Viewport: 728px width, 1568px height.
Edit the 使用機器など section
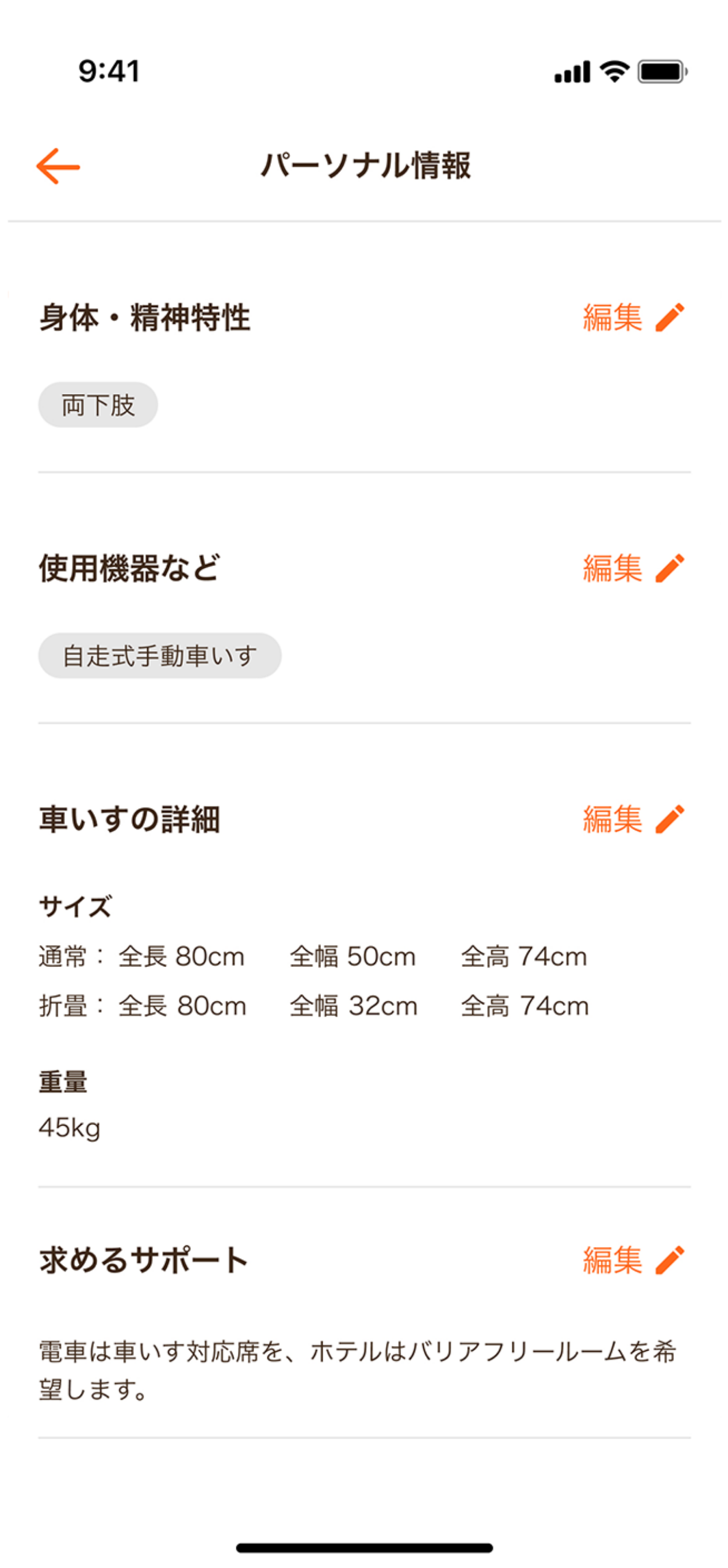click(x=633, y=568)
